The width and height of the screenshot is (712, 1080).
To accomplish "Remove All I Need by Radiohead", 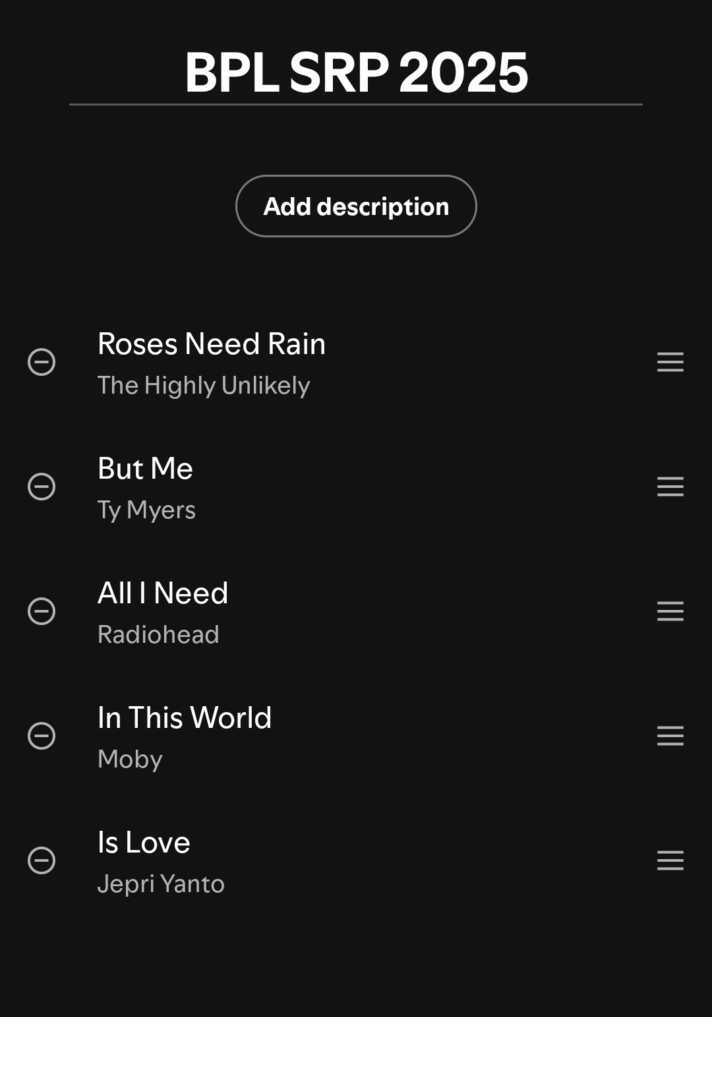I will pos(41,611).
